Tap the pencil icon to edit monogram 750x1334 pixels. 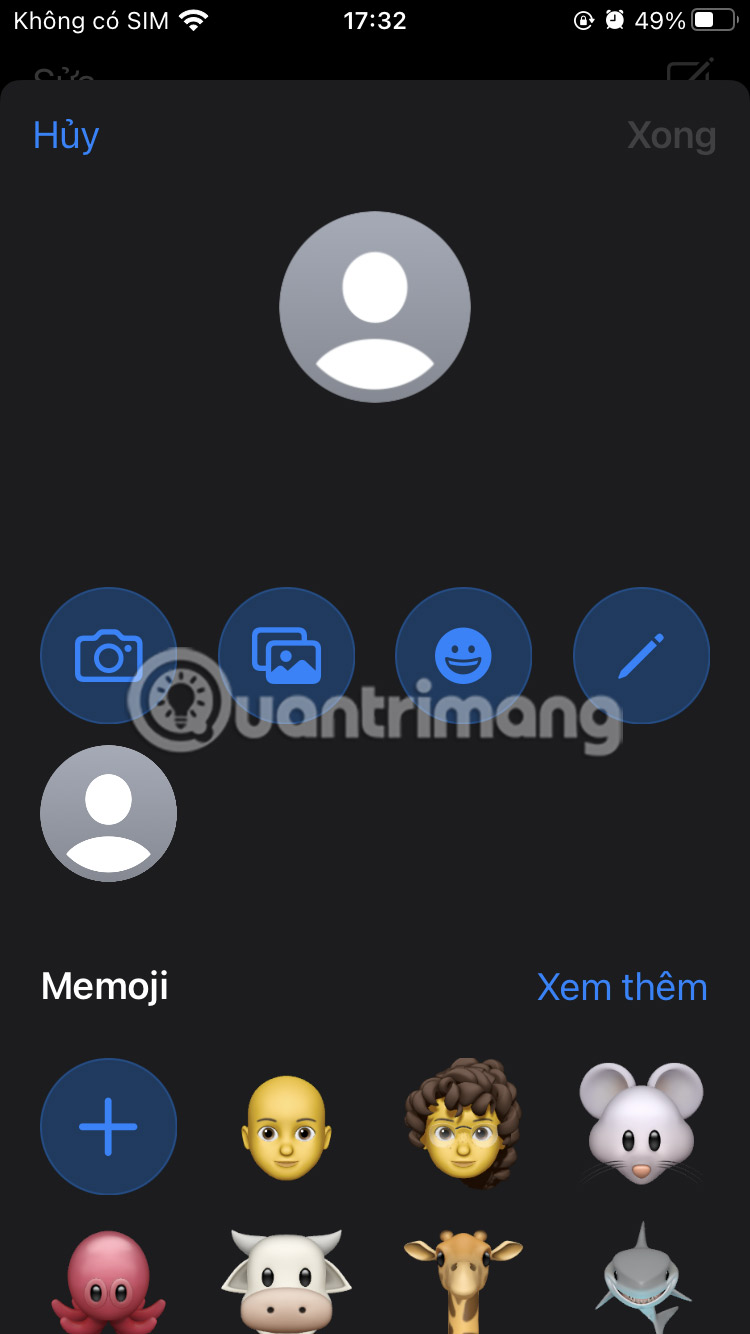click(x=641, y=656)
